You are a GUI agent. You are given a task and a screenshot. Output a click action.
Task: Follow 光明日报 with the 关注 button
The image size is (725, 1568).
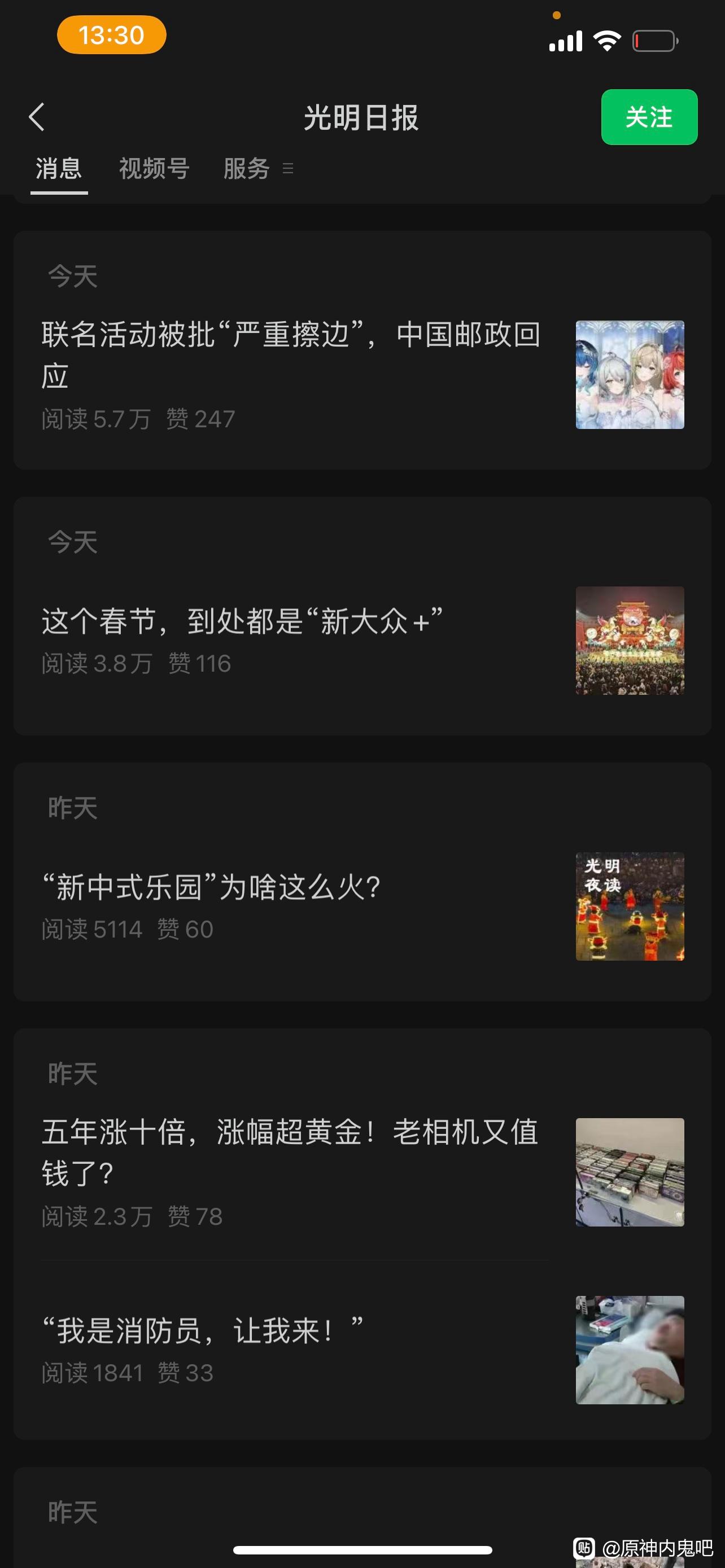pyautogui.click(x=648, y=117)
